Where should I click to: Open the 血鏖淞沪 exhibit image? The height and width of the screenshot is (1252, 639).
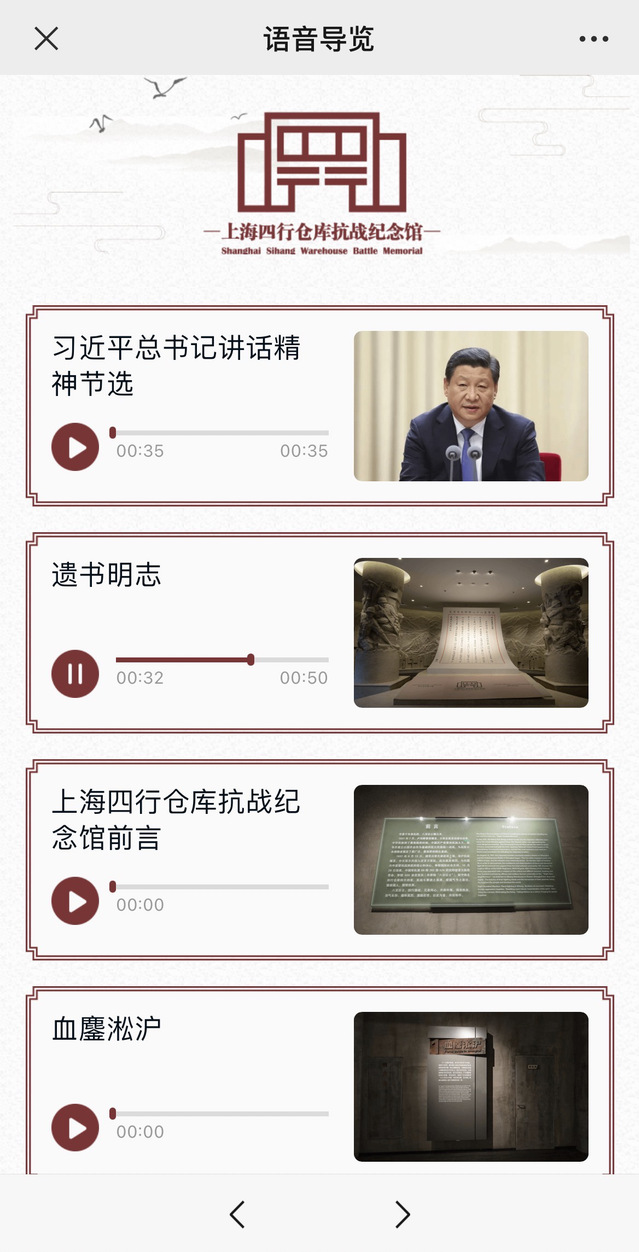pos(471,1086)
